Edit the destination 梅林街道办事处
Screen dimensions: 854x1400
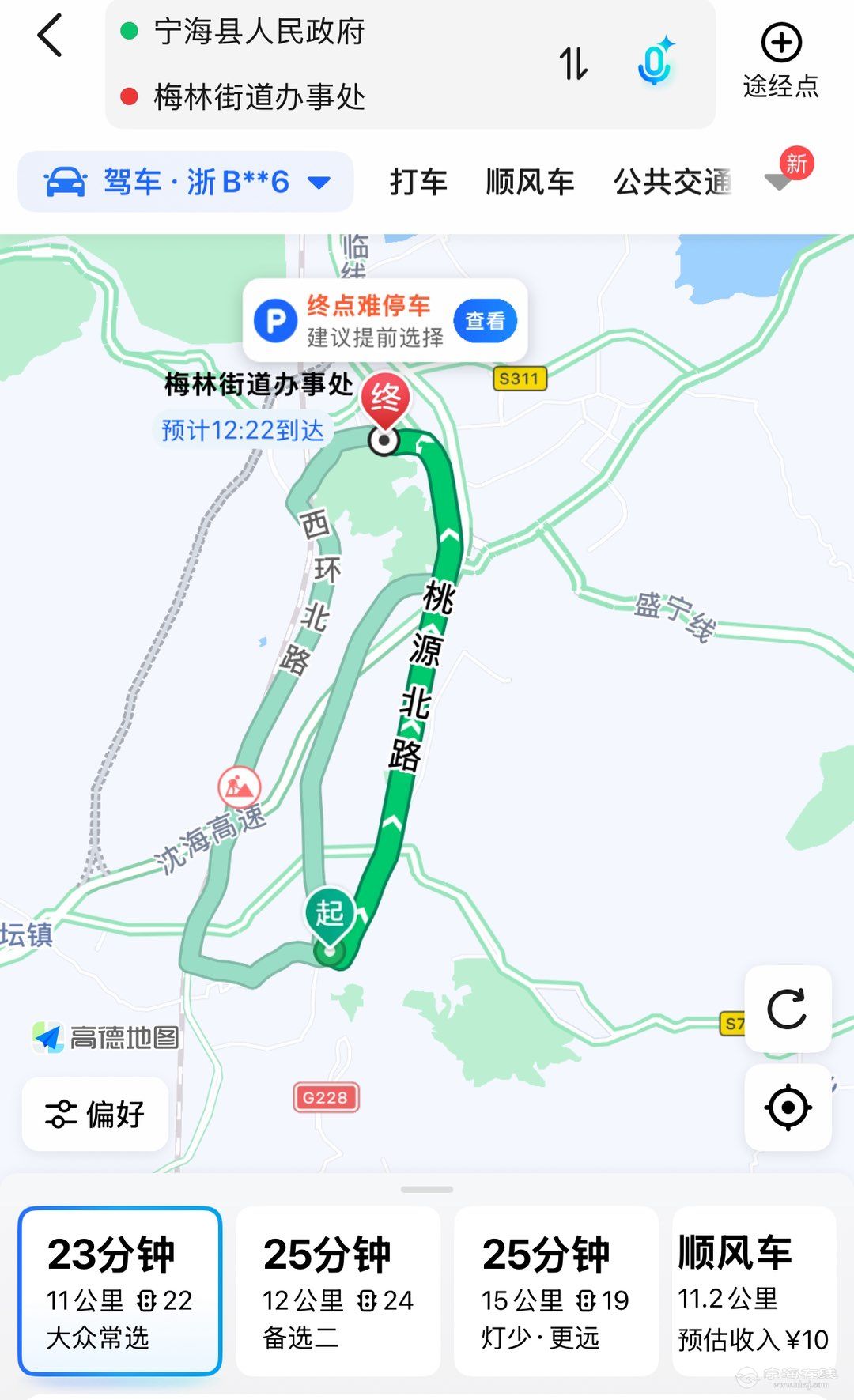[259, 97]
